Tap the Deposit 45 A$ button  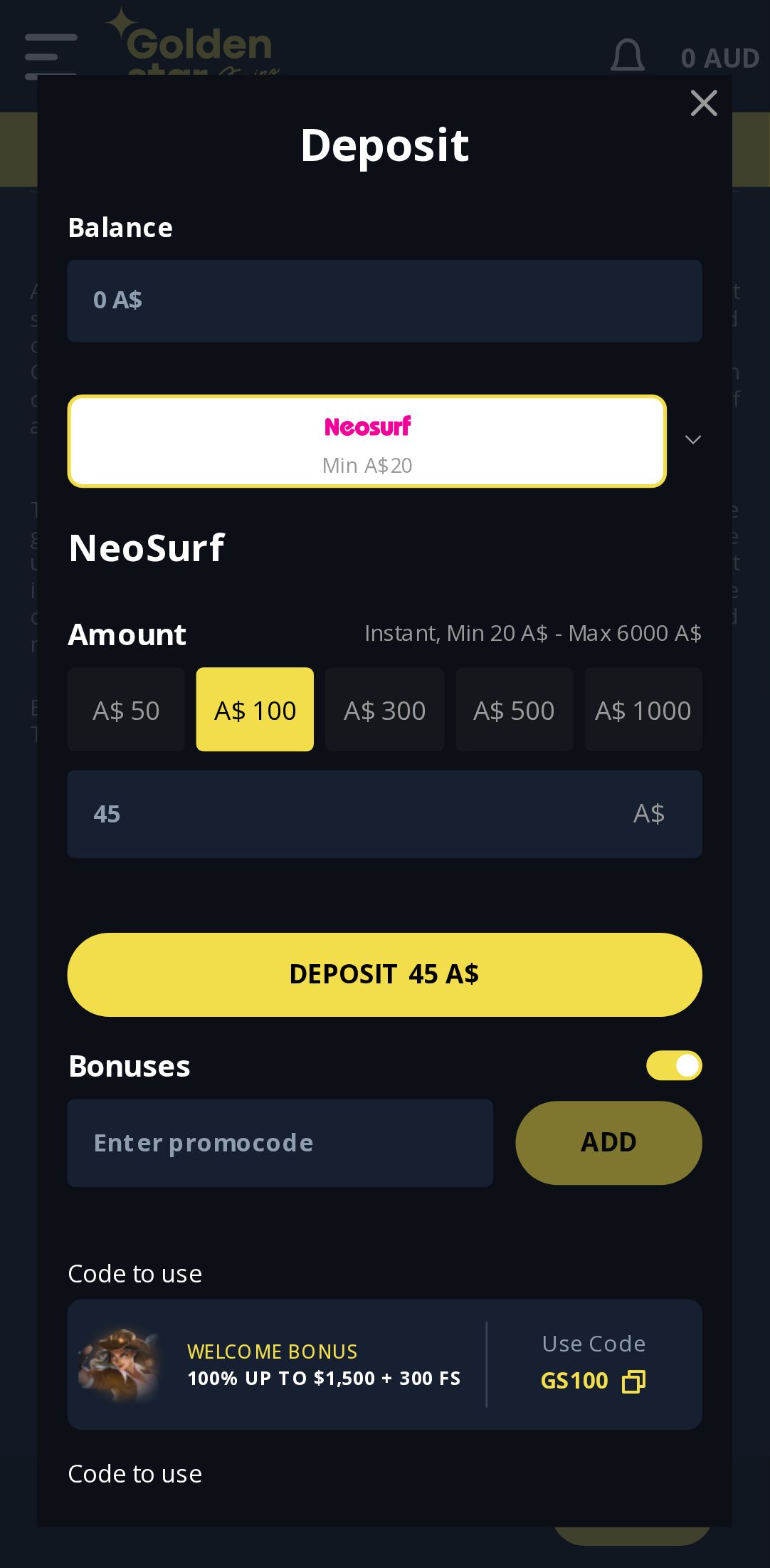point(384,974)
